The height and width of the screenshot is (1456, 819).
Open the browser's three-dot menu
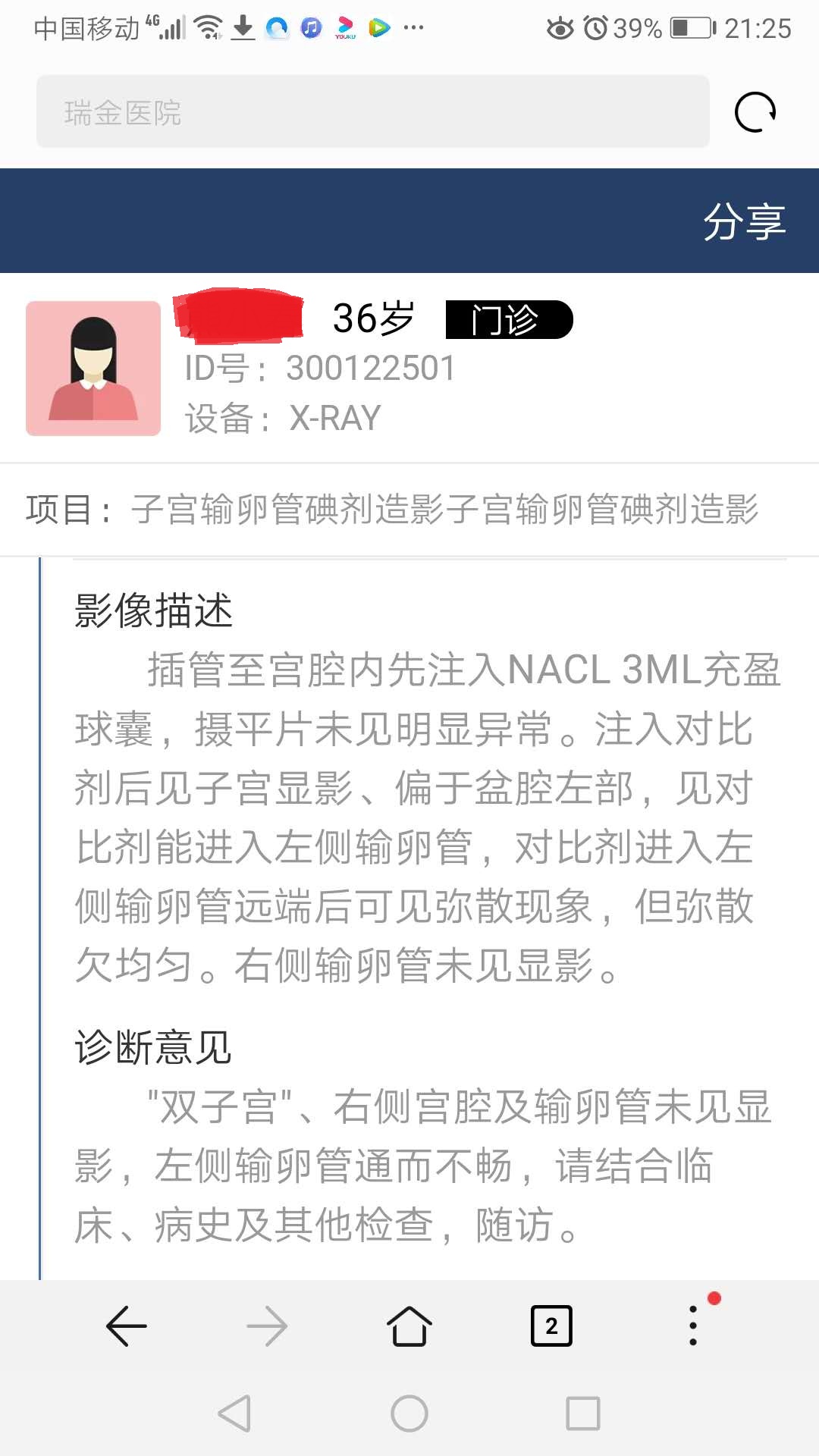pyautogui.click(x=693, y=1326)
